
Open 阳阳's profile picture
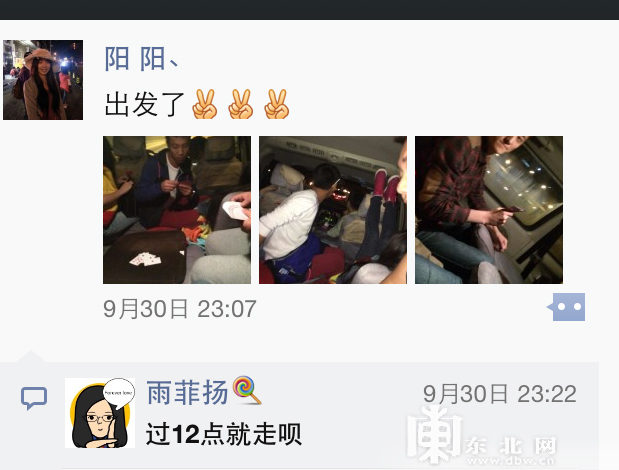pyautogui.click(x=43, y=80)
